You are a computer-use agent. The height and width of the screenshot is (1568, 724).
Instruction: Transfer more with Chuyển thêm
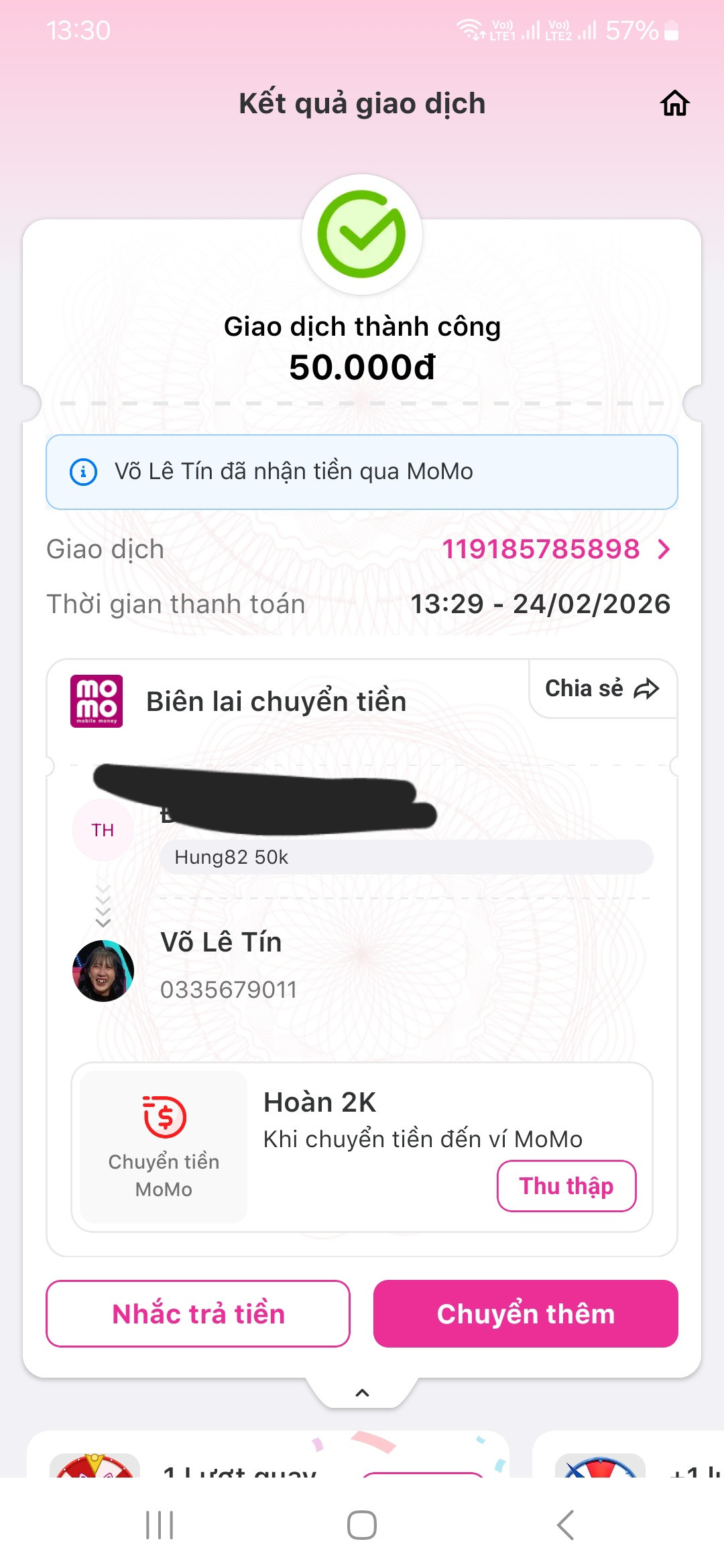[526, 1314]
